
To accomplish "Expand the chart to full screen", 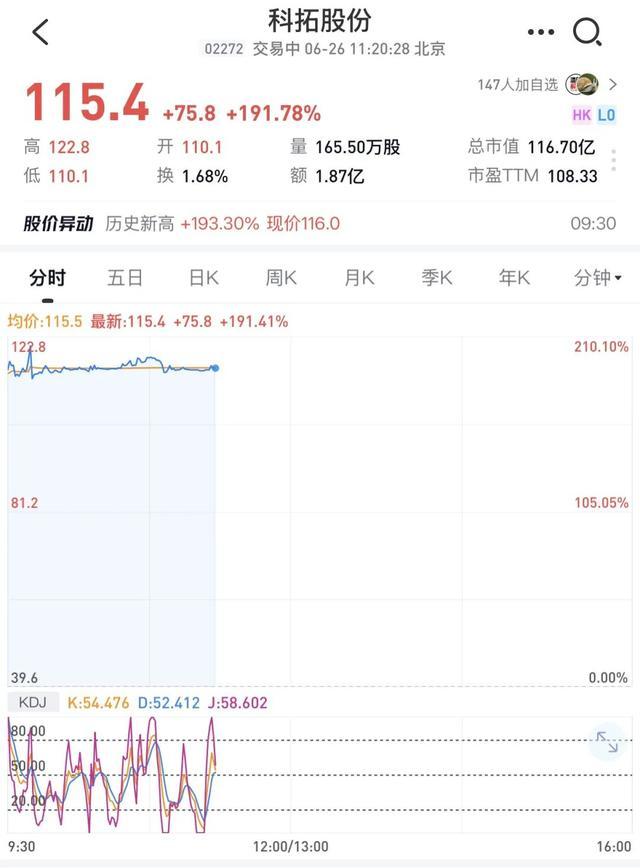I will [607, 742].
